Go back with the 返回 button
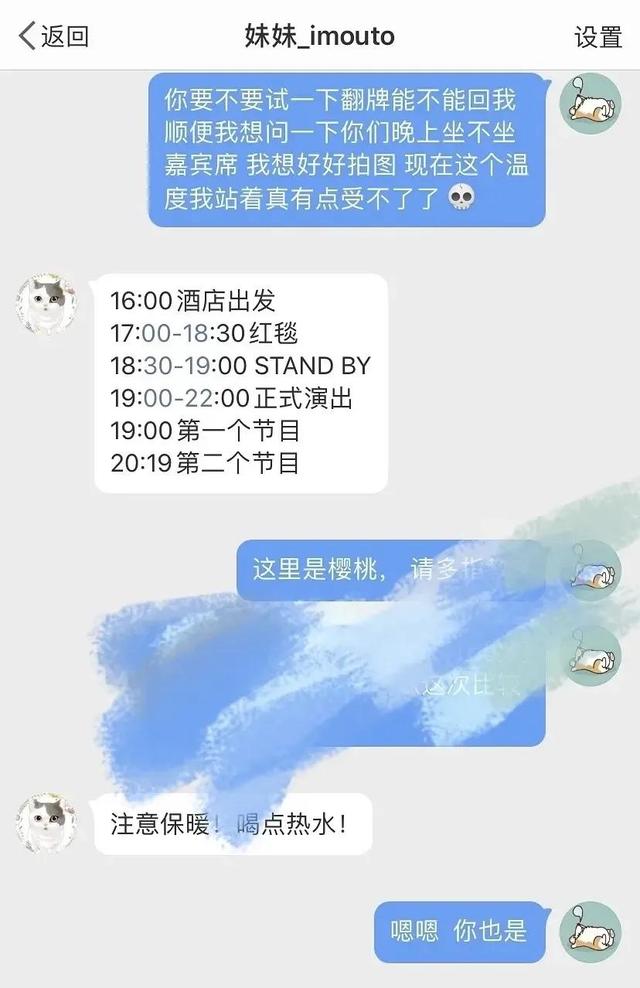Viewport: 640px width, 988px height. tap(54, 37)
